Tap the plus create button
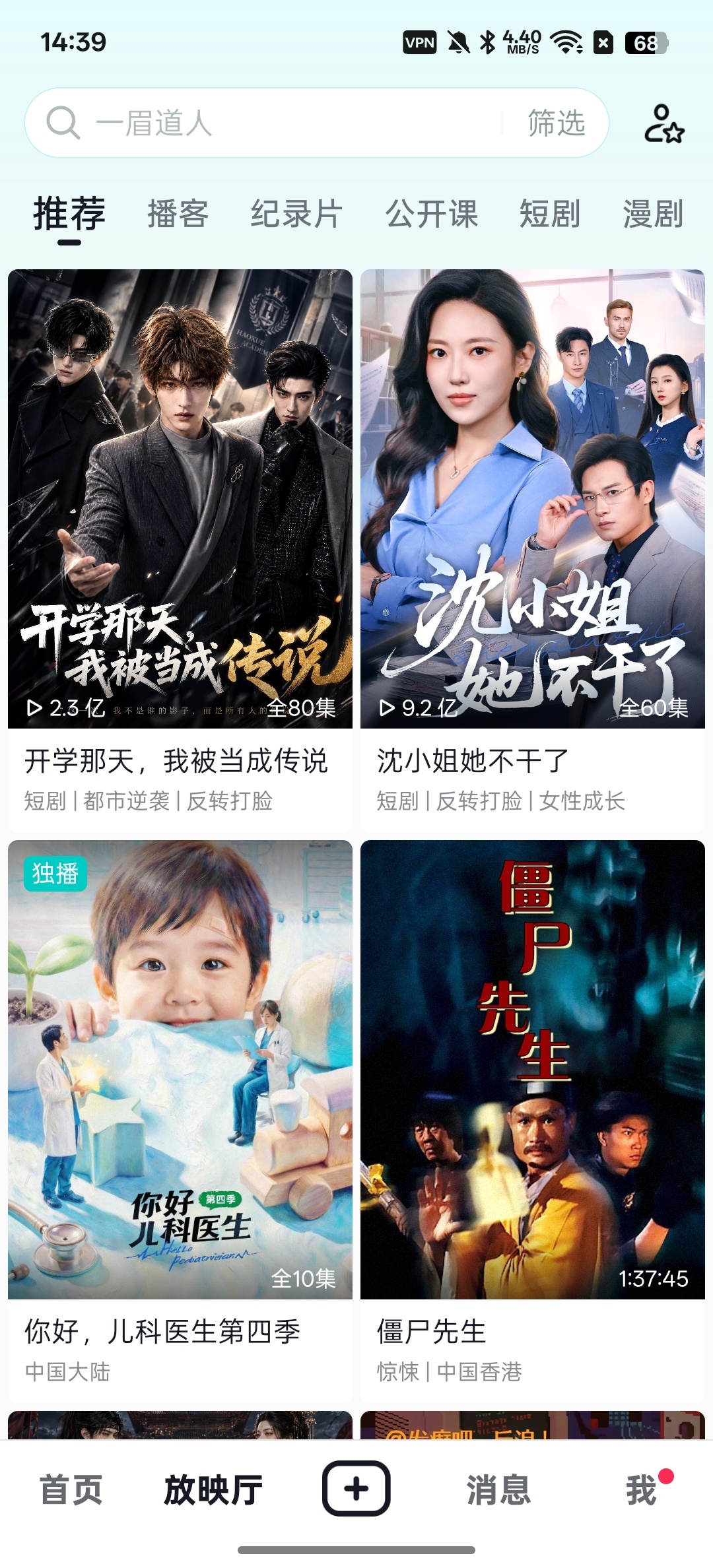The width and height of the screenshot is (713, 1568). pos(356,1489)
